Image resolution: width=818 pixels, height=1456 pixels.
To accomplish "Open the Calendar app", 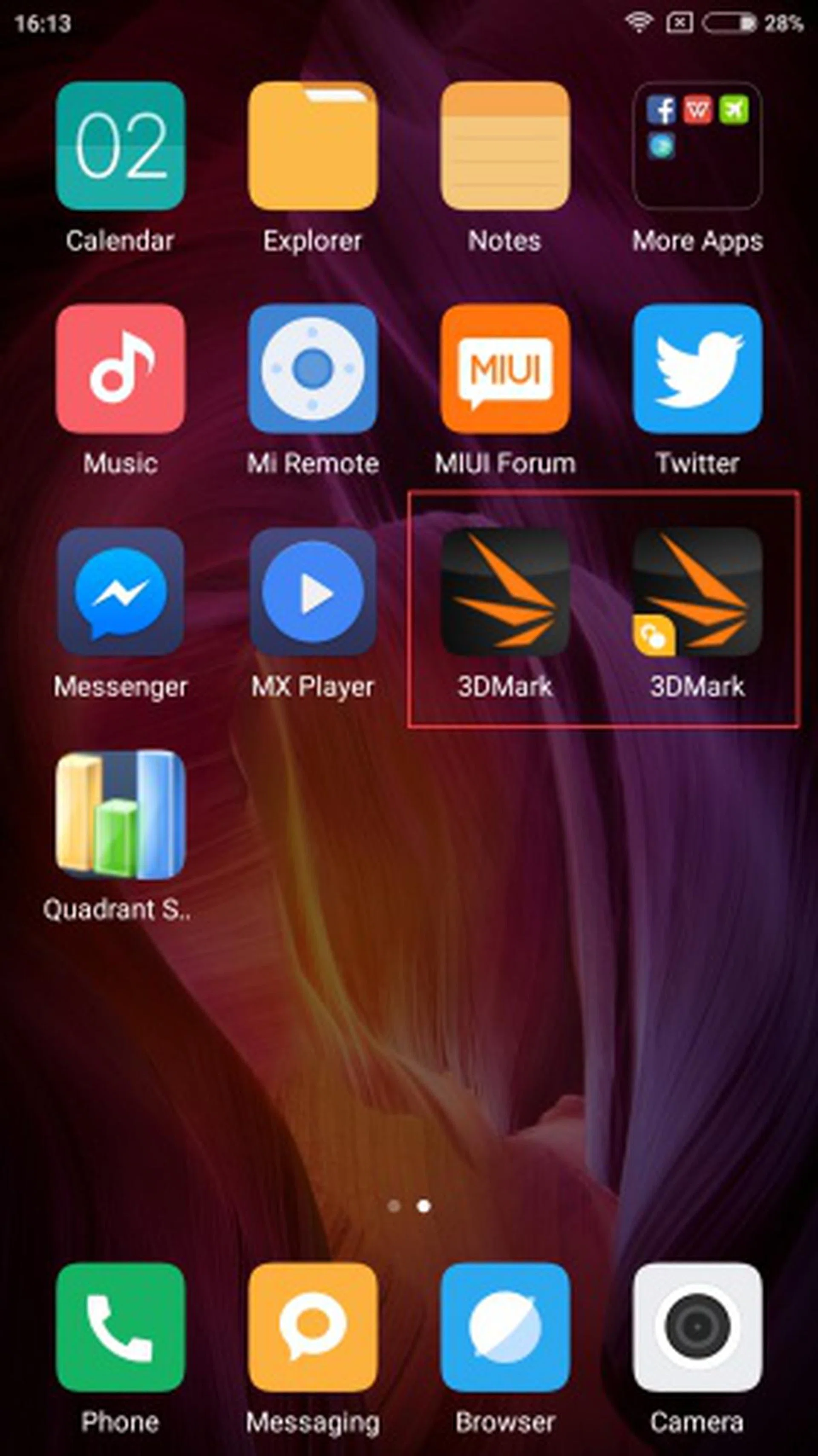I will tap(120, 146).
